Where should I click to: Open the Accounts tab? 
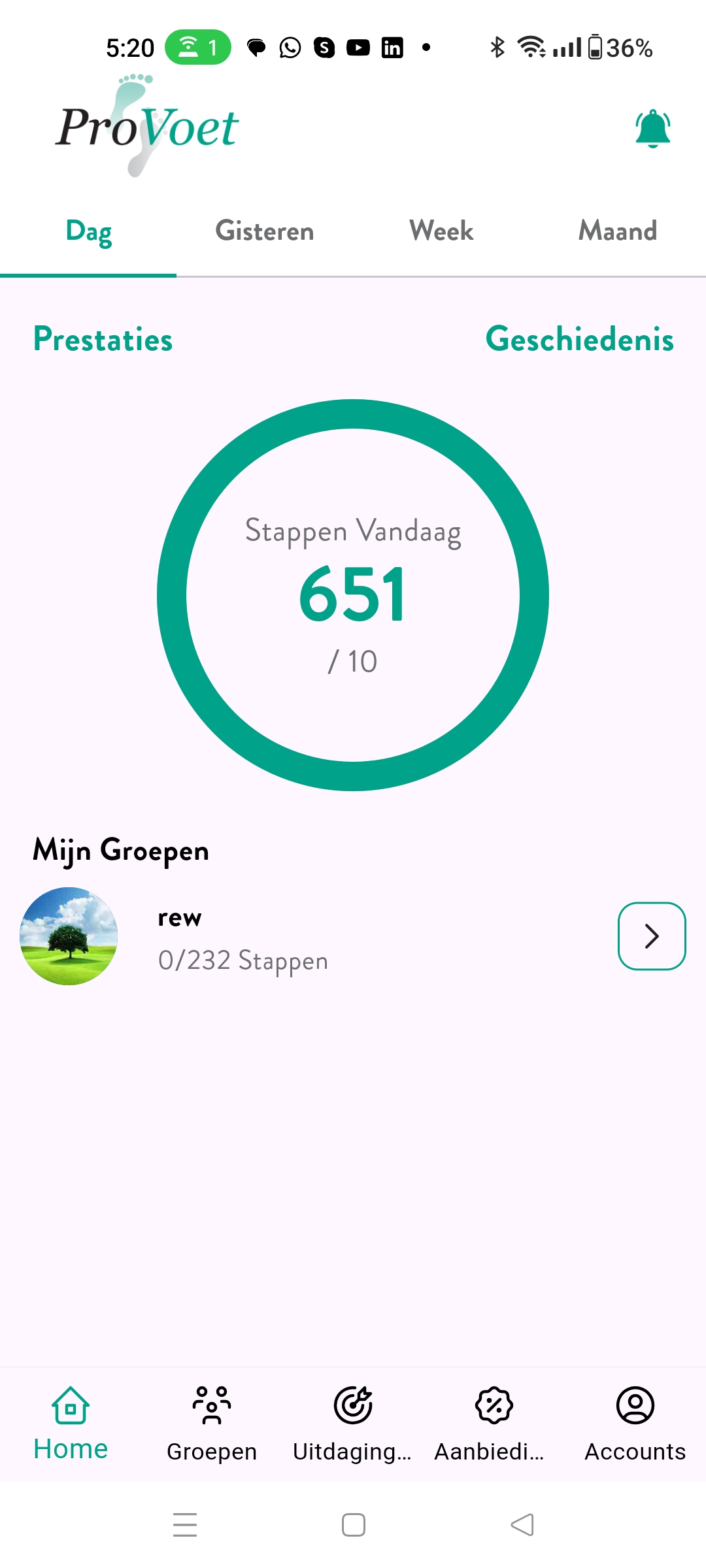(635, 1424)
